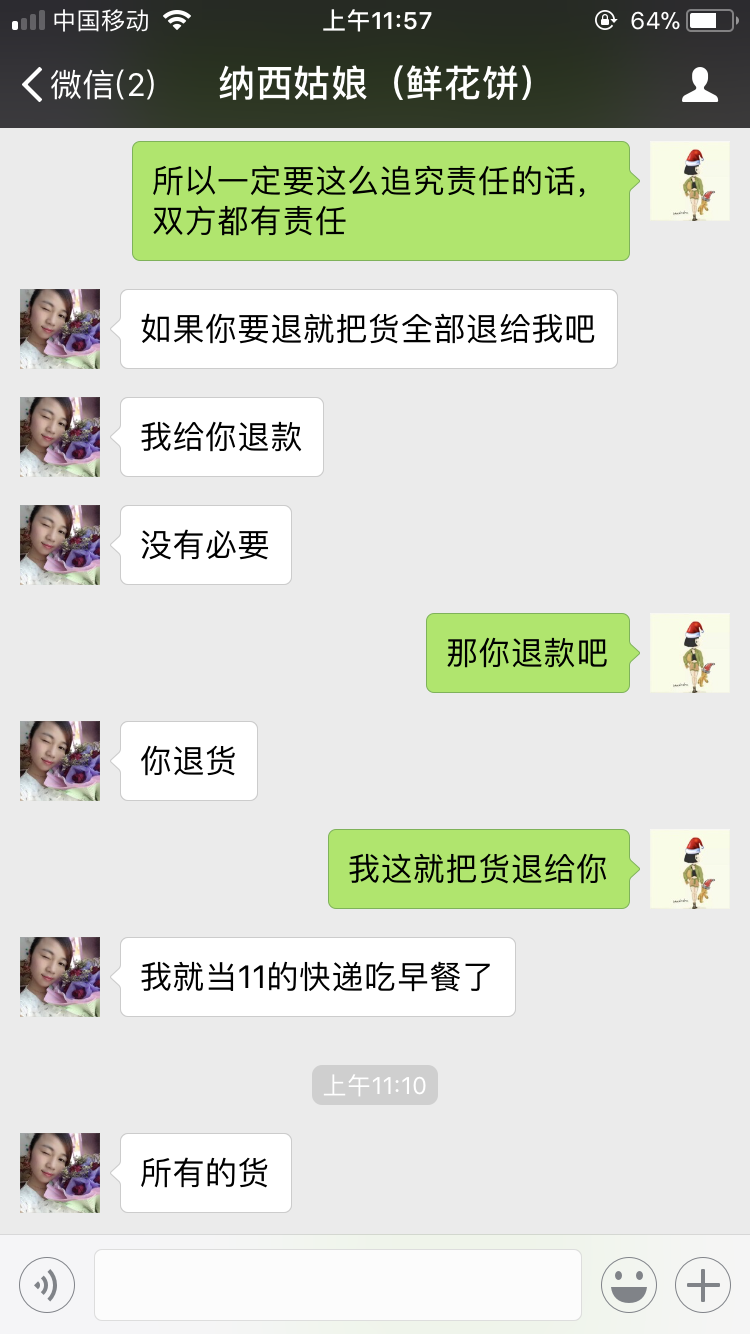Image resolution: width=750 pixels, height=1334 pixels.
Task: Go back to the WeChat chat list
Action: 88,85
